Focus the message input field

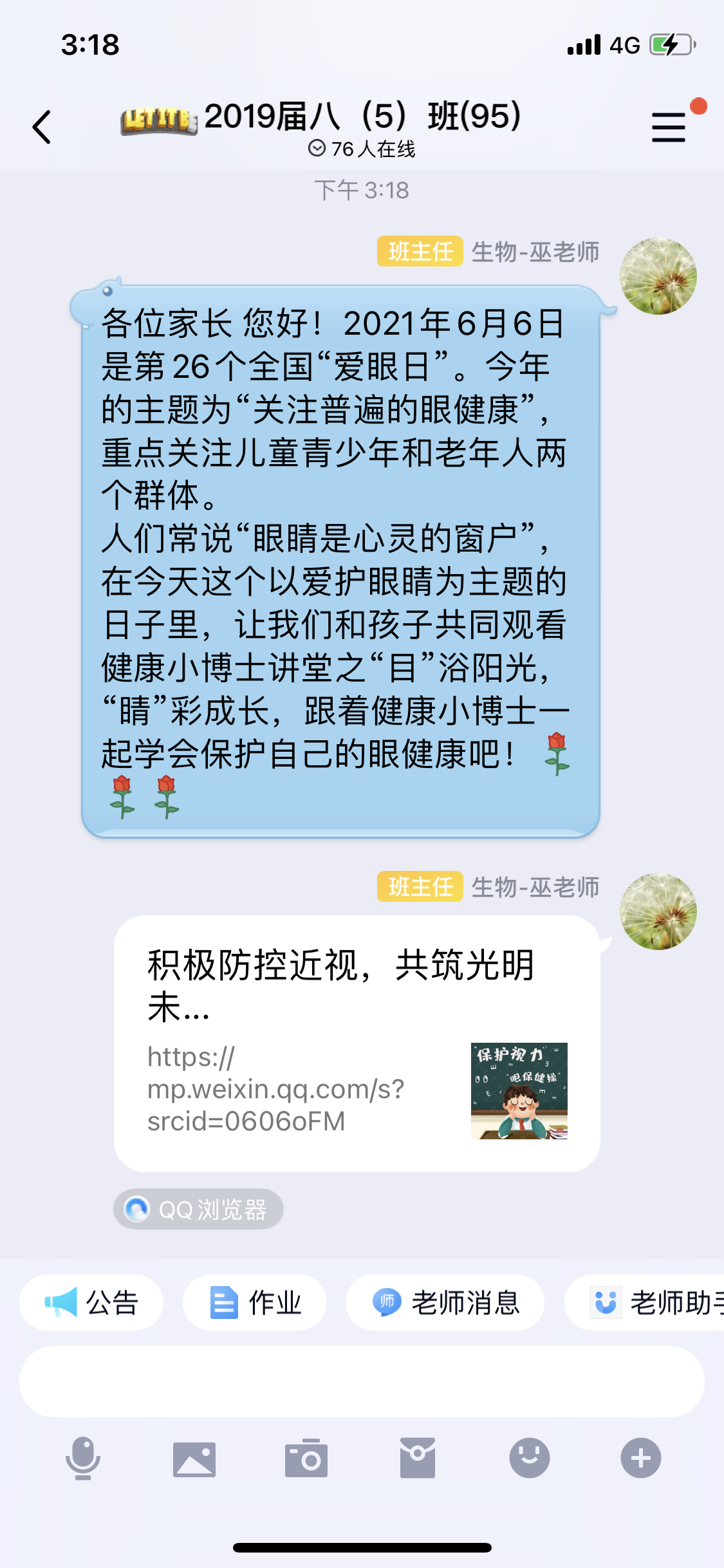point(362,1381)
